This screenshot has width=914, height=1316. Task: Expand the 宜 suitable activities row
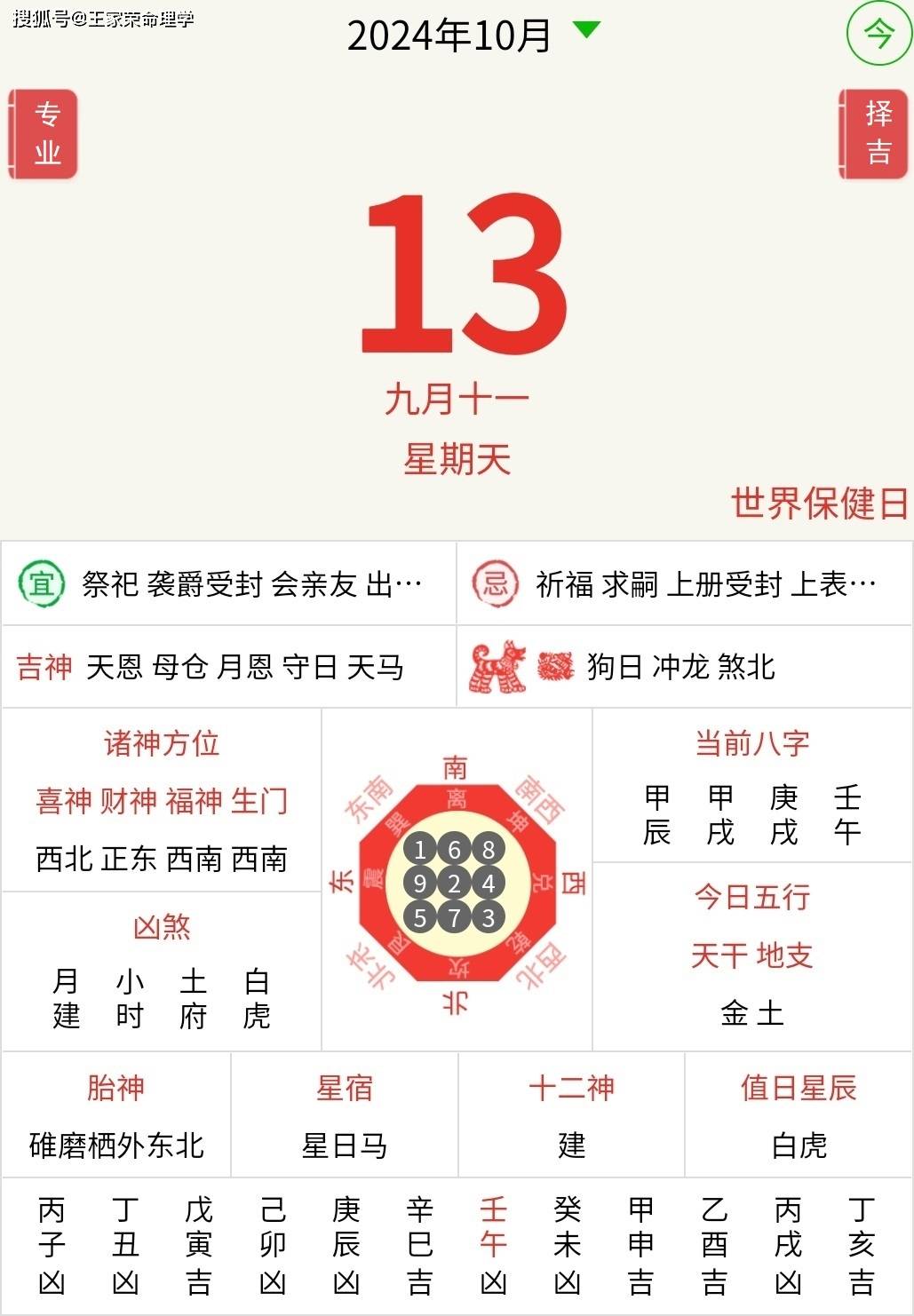click(228, 584)
